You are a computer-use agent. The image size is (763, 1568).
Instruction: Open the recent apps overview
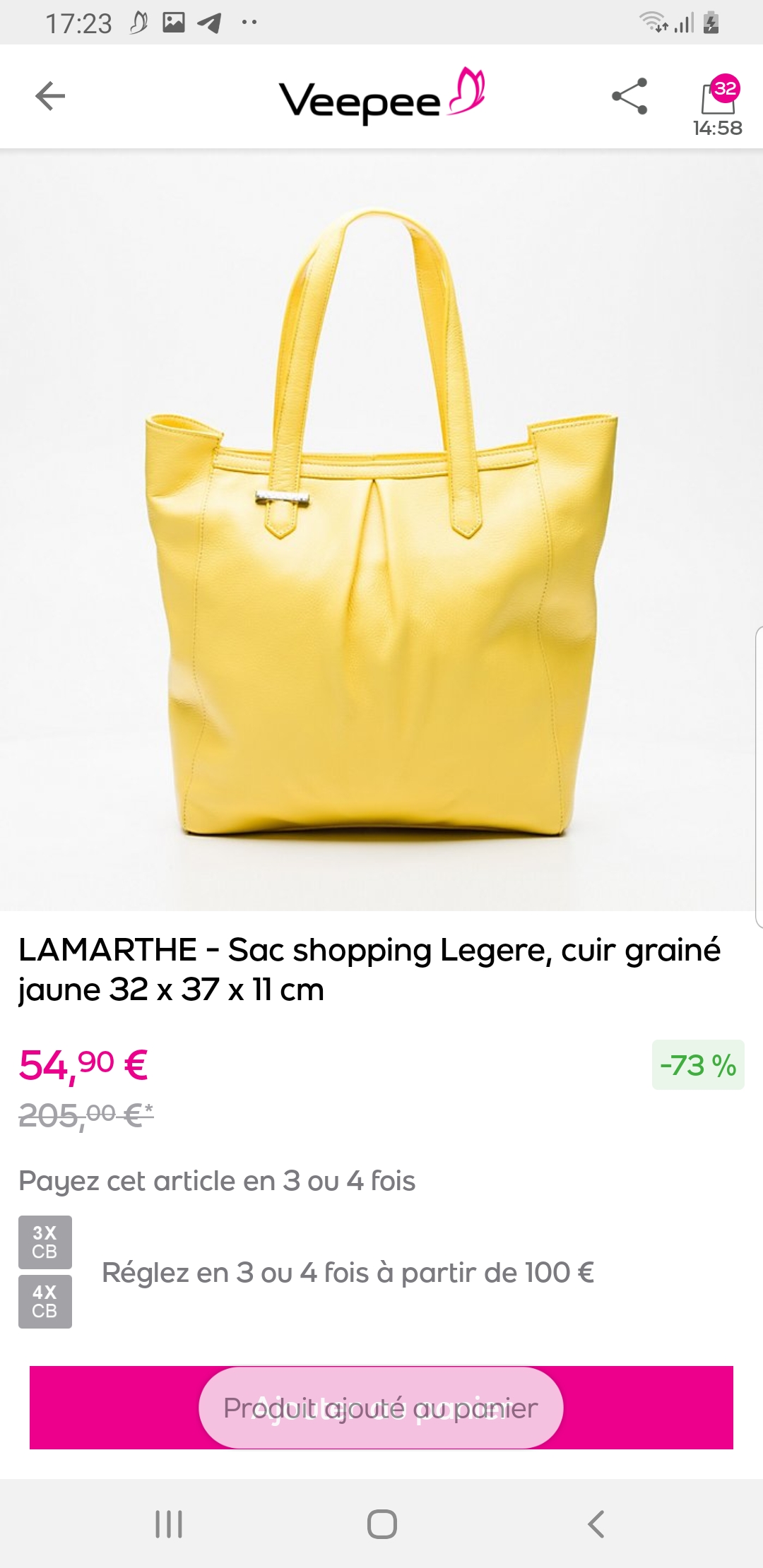coord(169,1524)
